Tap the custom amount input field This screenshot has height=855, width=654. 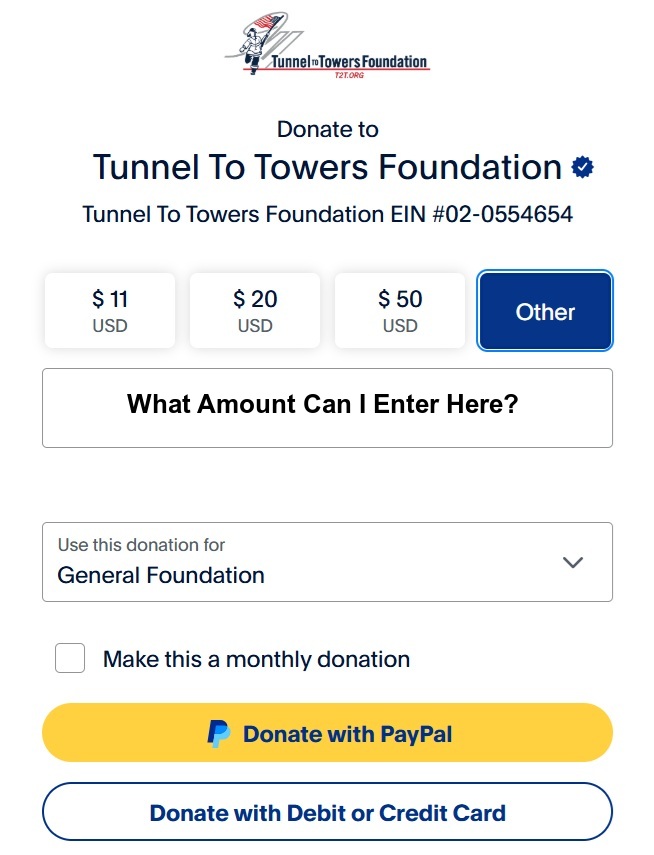click(x=327, y=408)
